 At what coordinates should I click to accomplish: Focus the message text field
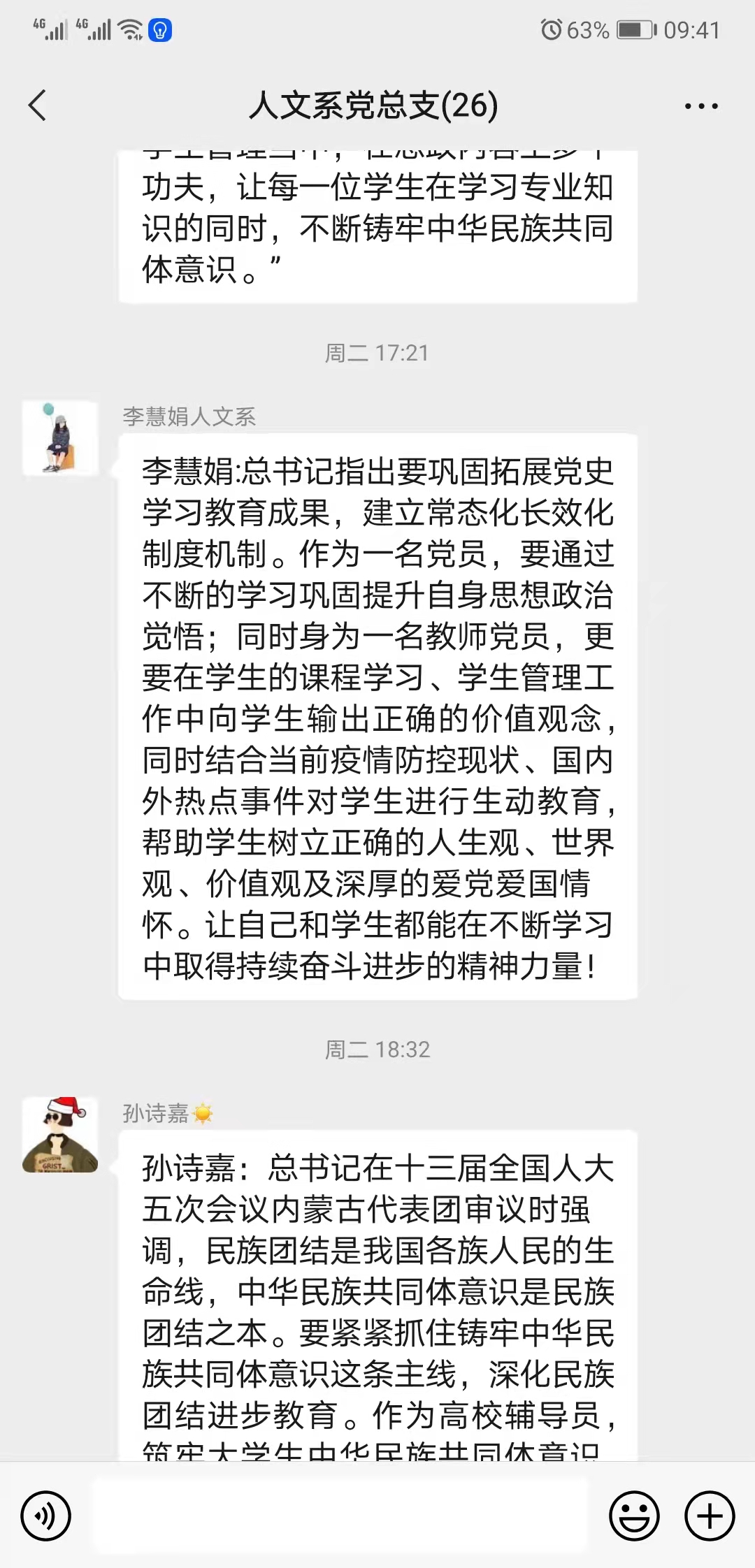click(x=340, y=1516)
